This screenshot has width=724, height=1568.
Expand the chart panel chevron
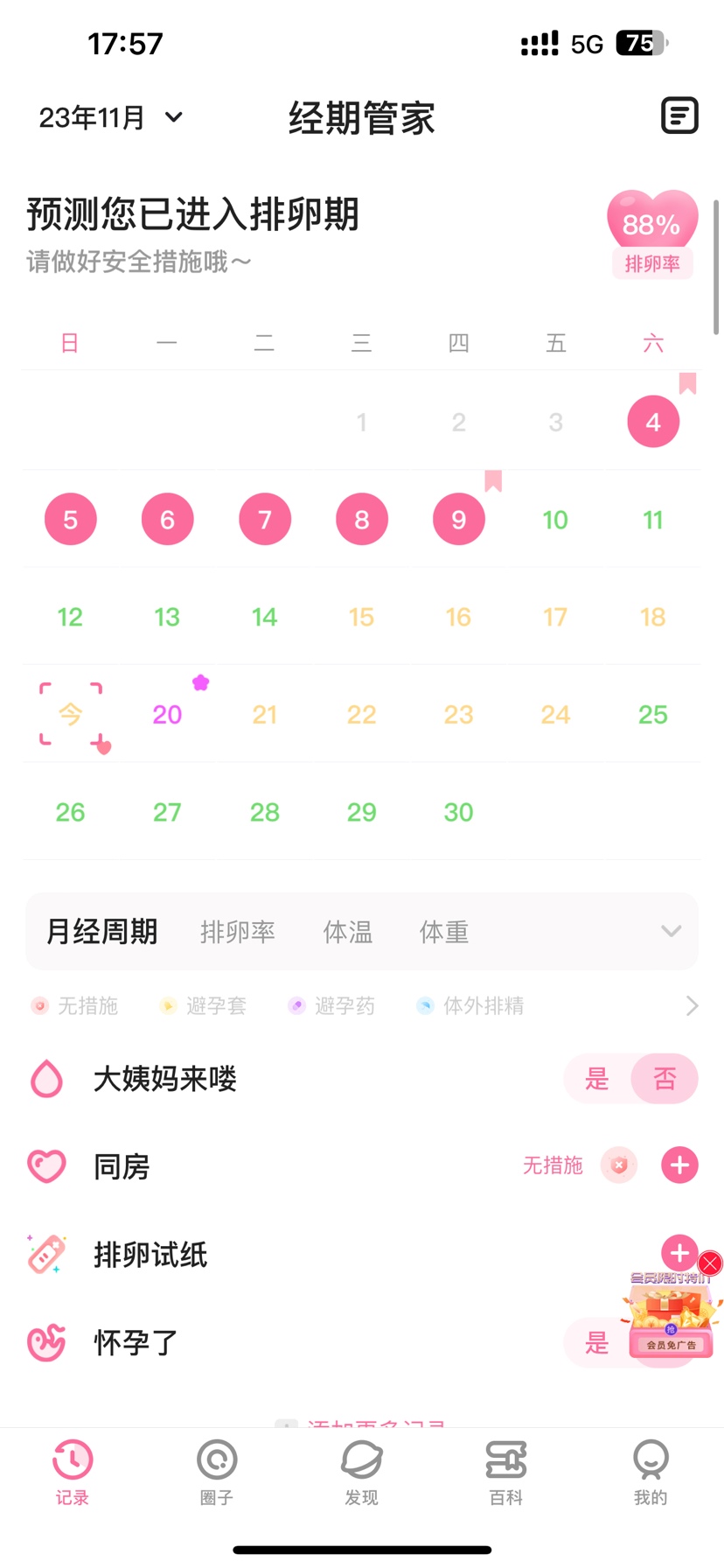pos(671,931)
